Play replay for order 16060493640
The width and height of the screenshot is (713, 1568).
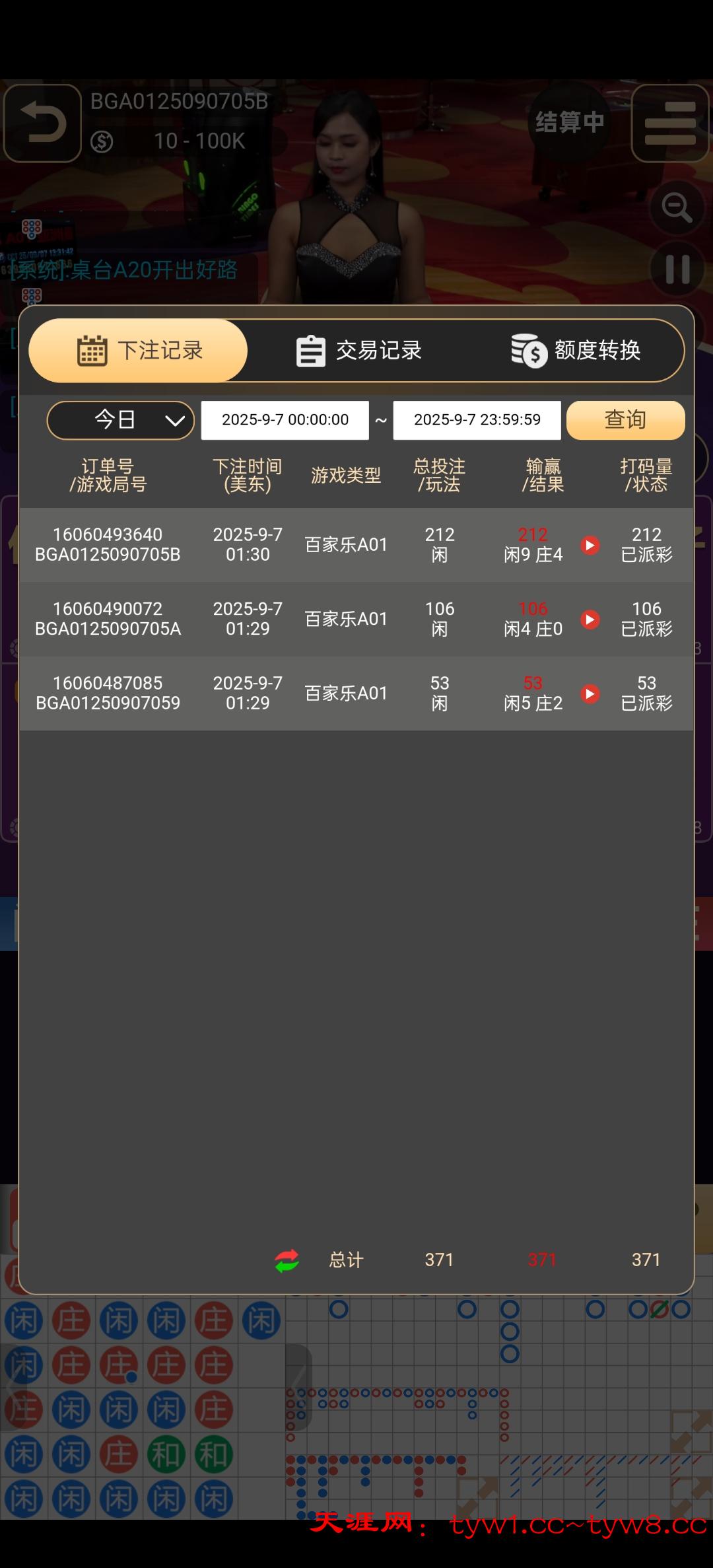tap(590, 545)
